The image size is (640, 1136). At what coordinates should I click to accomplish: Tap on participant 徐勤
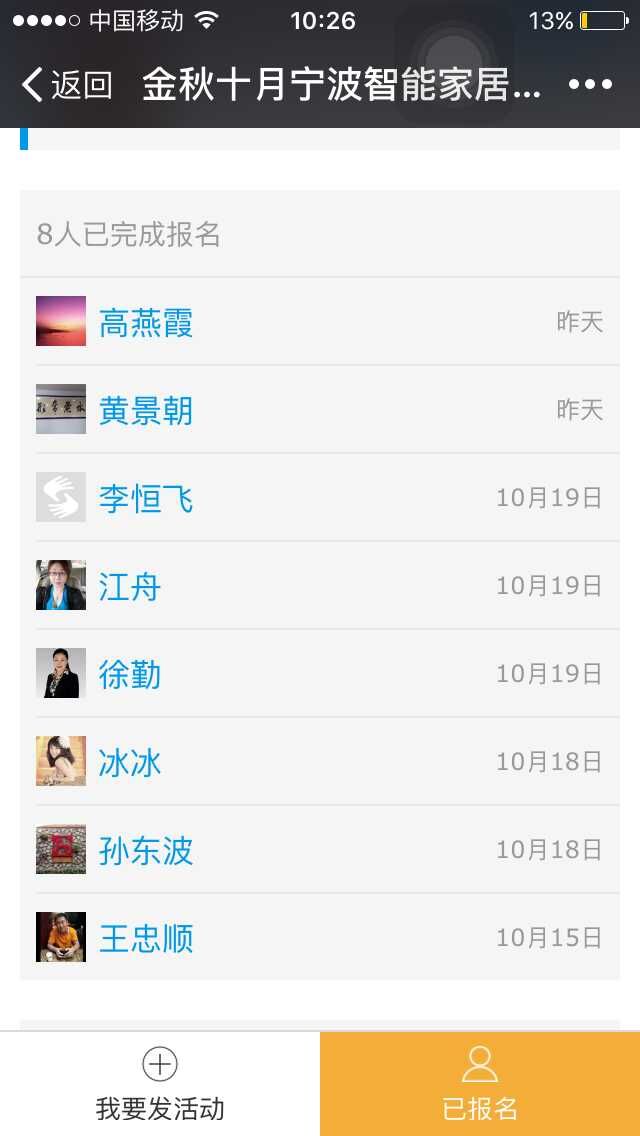(130, 674)
